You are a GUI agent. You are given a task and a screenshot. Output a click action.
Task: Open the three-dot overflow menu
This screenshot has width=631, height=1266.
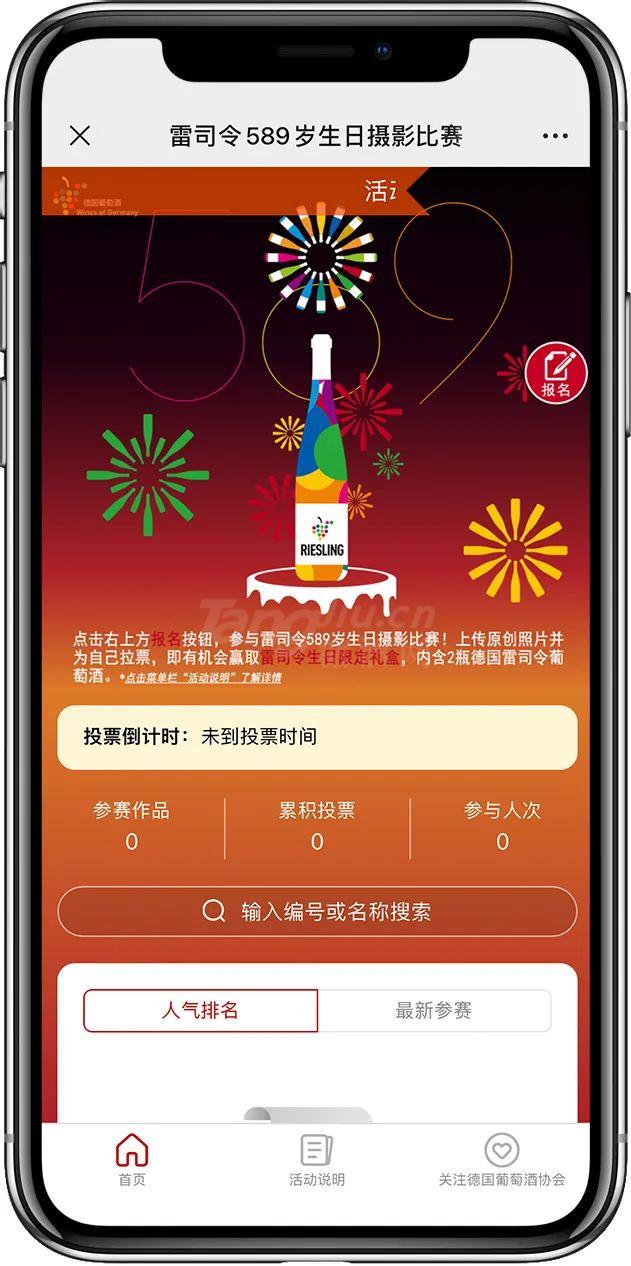coord(554,136)
